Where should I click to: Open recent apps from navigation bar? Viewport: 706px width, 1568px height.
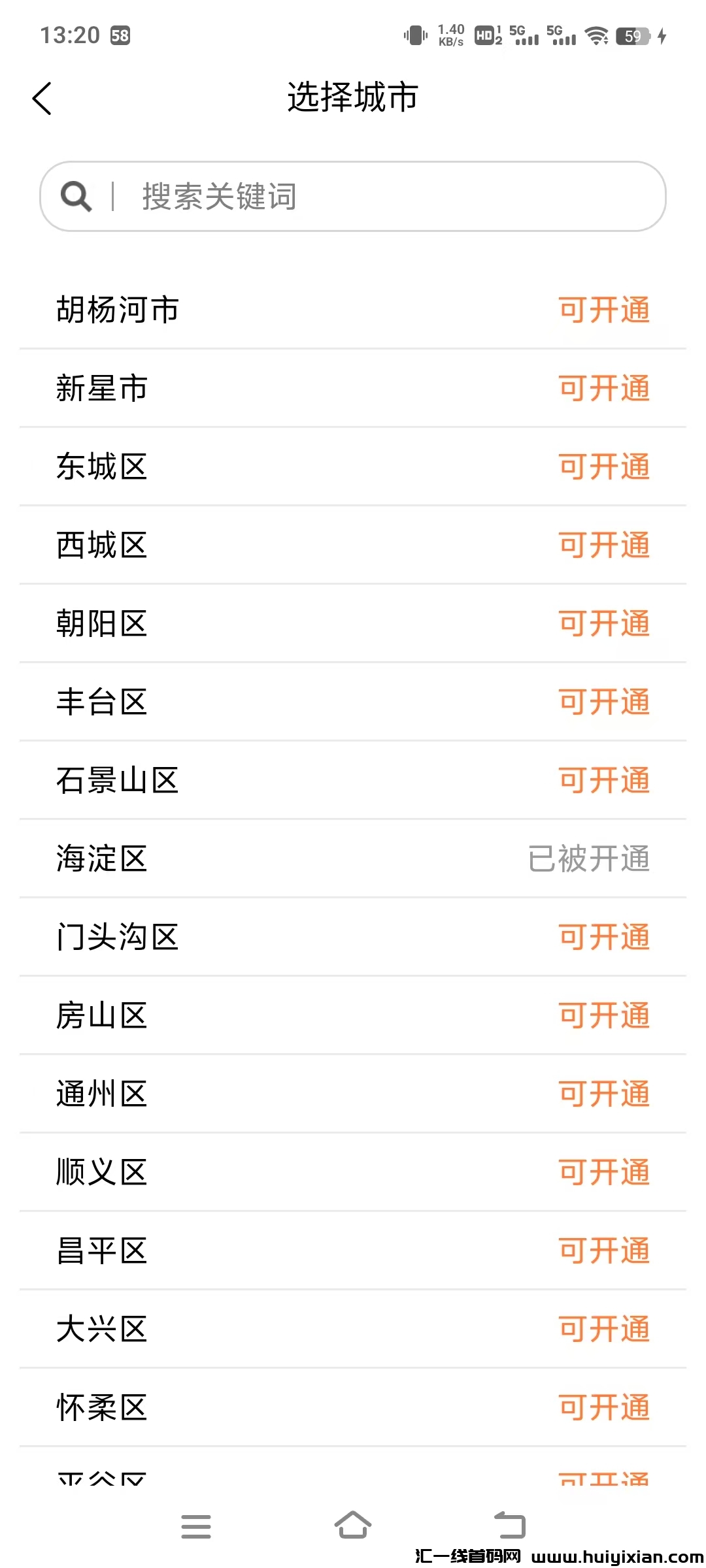(x=196, y=1526)
